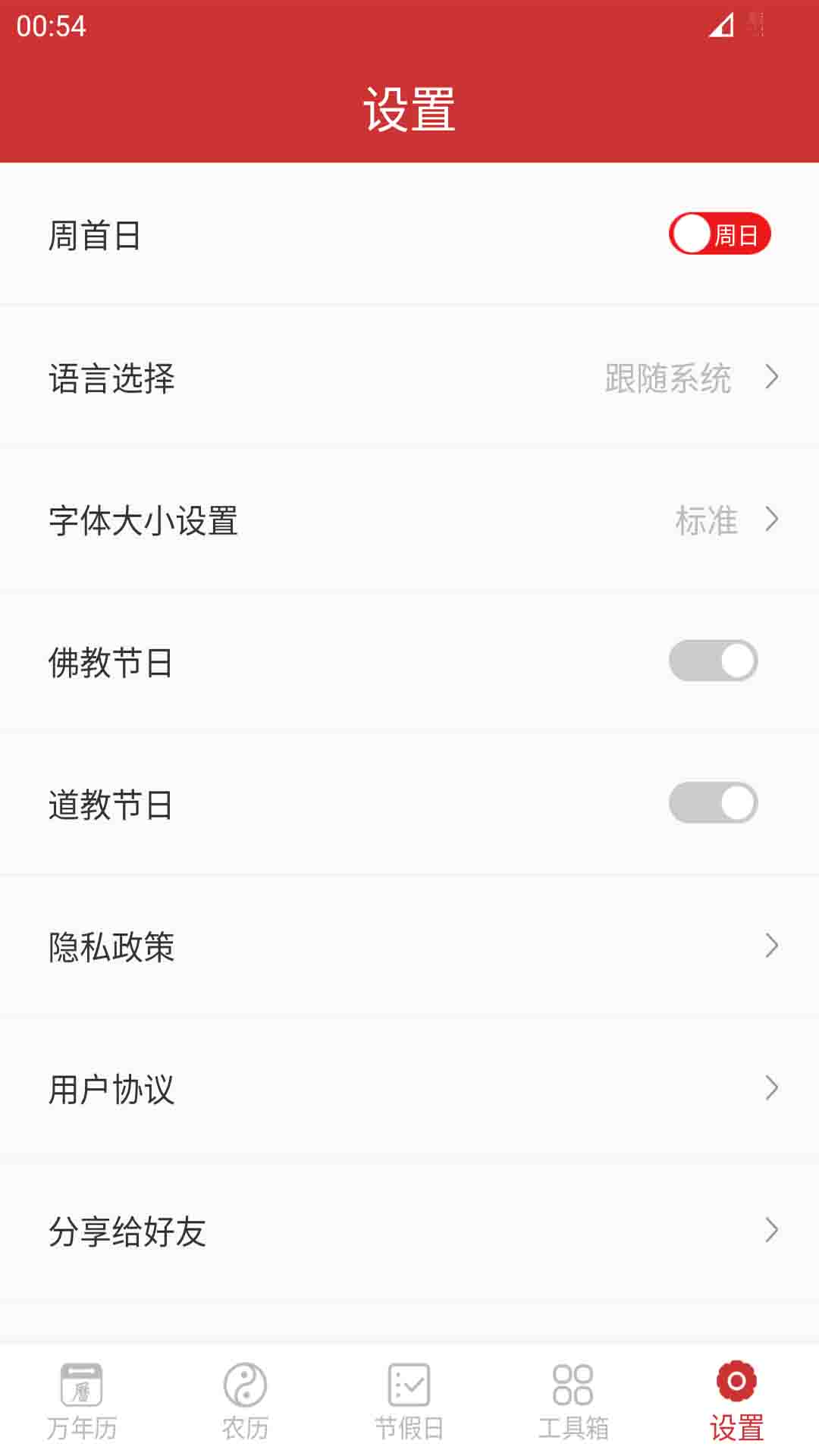Image resolution: width=819 pixels, height=1456 pixels.
Task: Open 语言选择 language selection options
Action: 409,379
